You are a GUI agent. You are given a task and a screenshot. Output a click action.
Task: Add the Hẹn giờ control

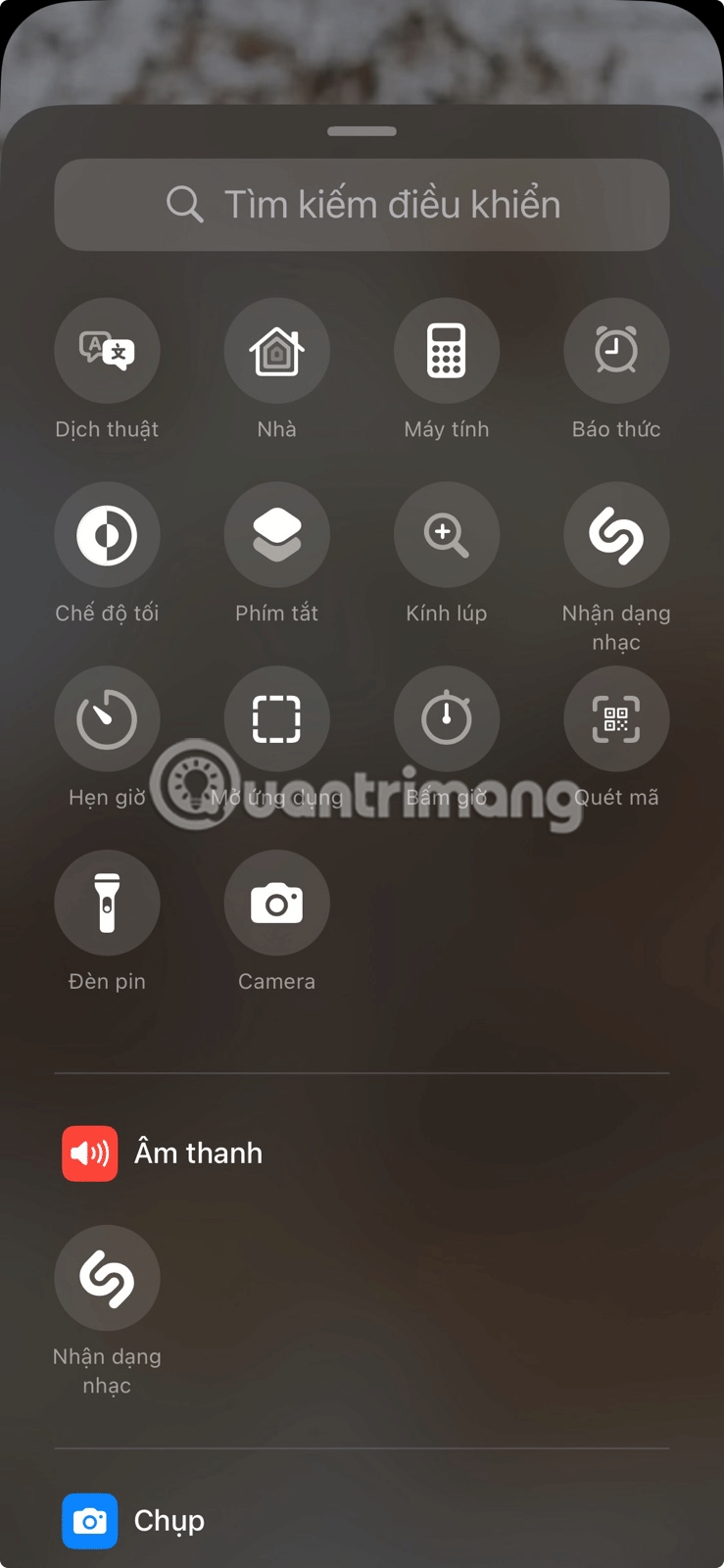[107, 719]
